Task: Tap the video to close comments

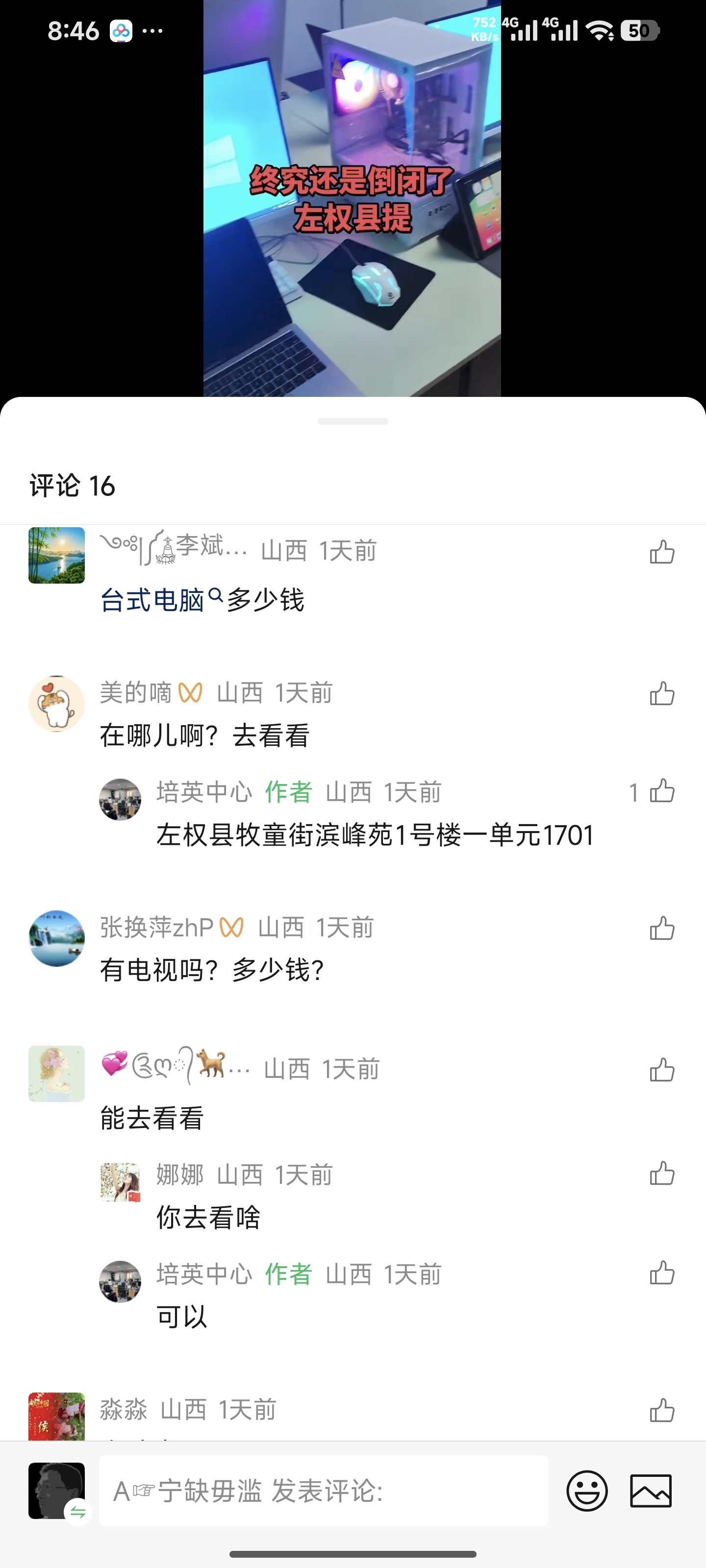Action: click(352, 198)
